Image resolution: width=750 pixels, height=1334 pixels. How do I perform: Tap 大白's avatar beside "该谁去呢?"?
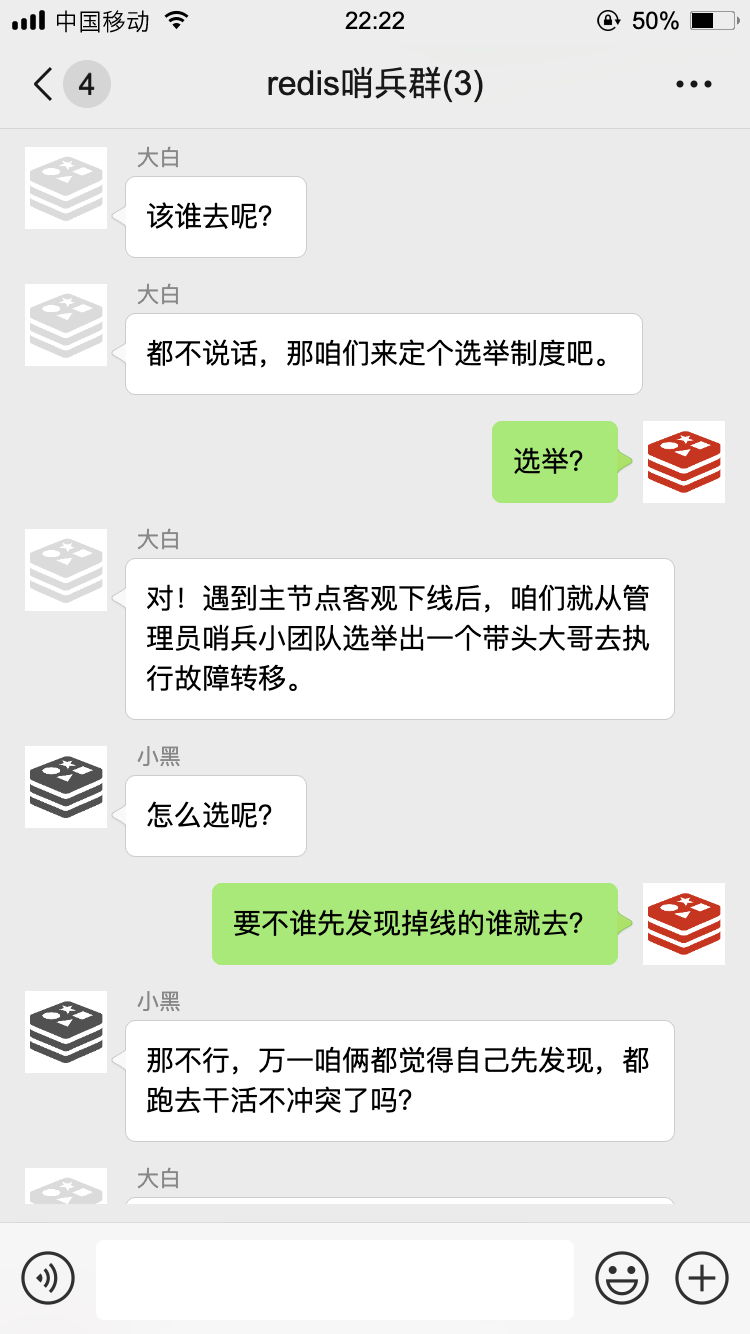click(x=66, y=188)
